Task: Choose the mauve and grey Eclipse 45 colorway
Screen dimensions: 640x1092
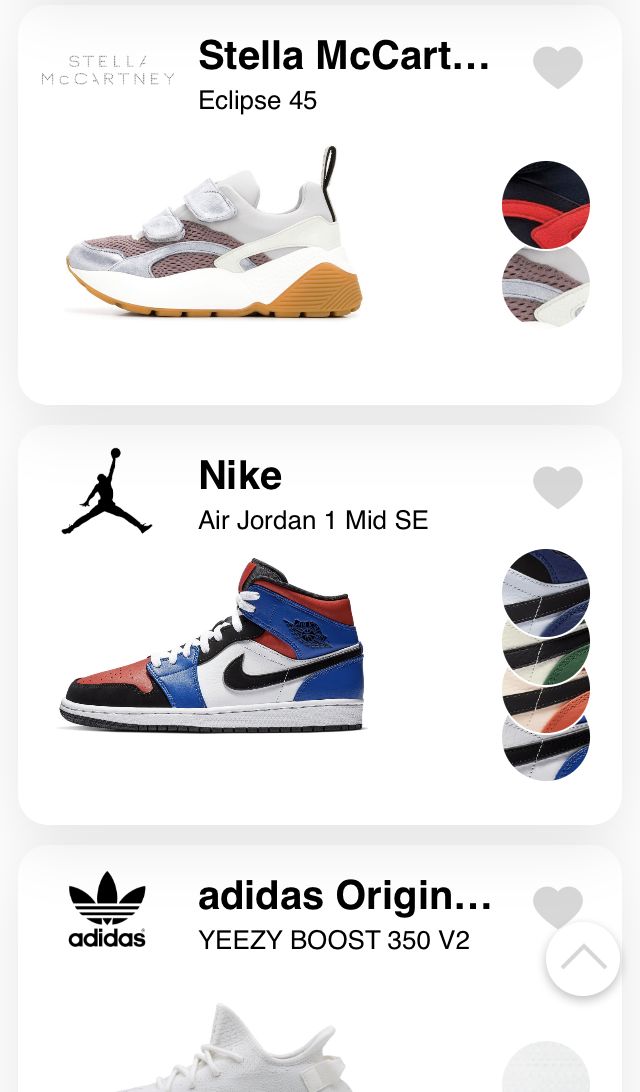Action: pyautogui.click(x=546, y=290)
